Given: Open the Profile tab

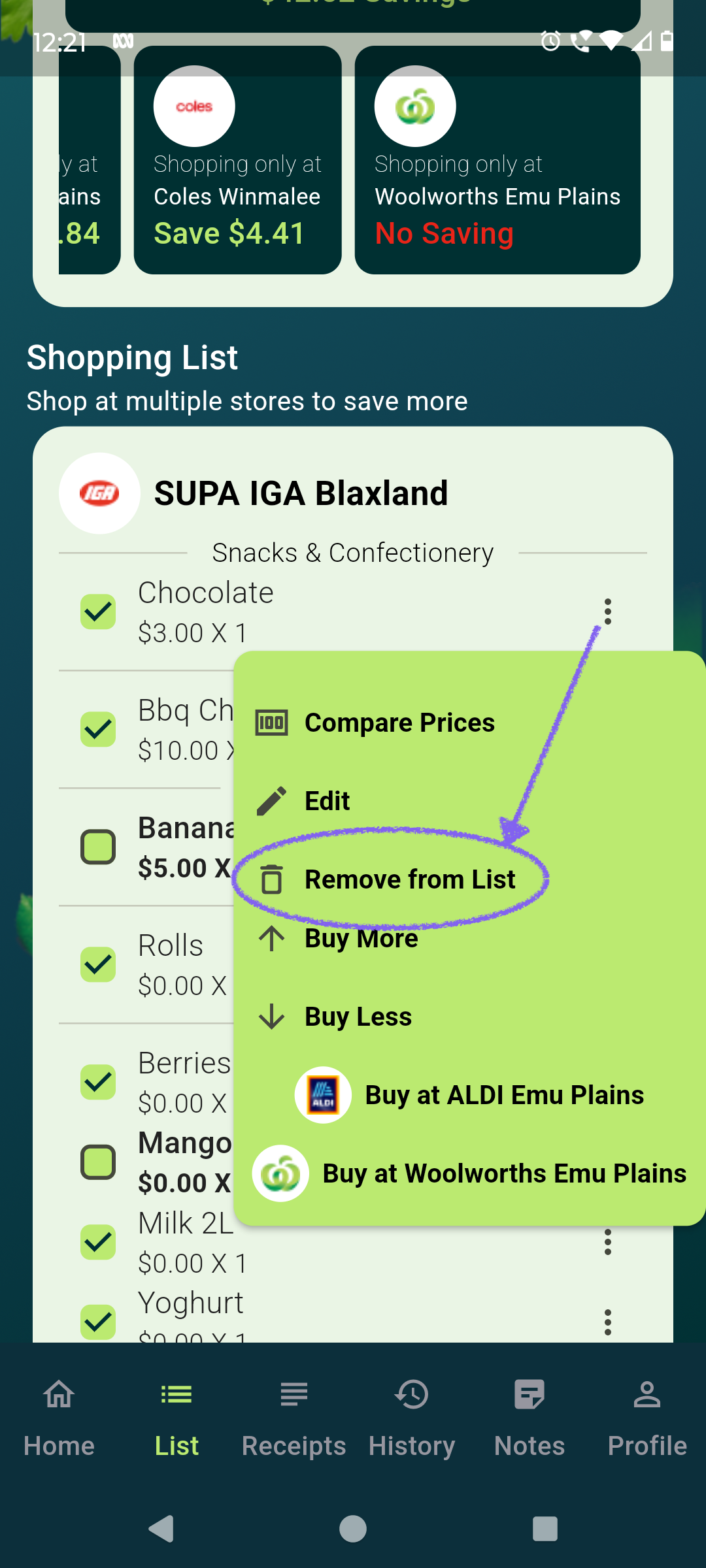Looking at the screenshot, I should click(x=647, y=1418).
